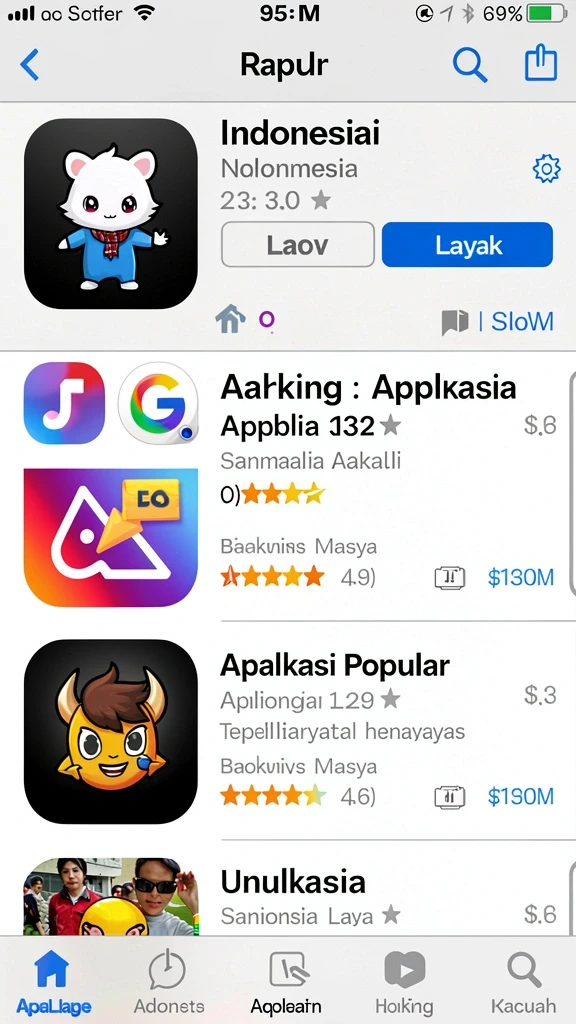Open the Unulkasia app listing
This screenshot has height=1024, width=576.
coord(293,882)
